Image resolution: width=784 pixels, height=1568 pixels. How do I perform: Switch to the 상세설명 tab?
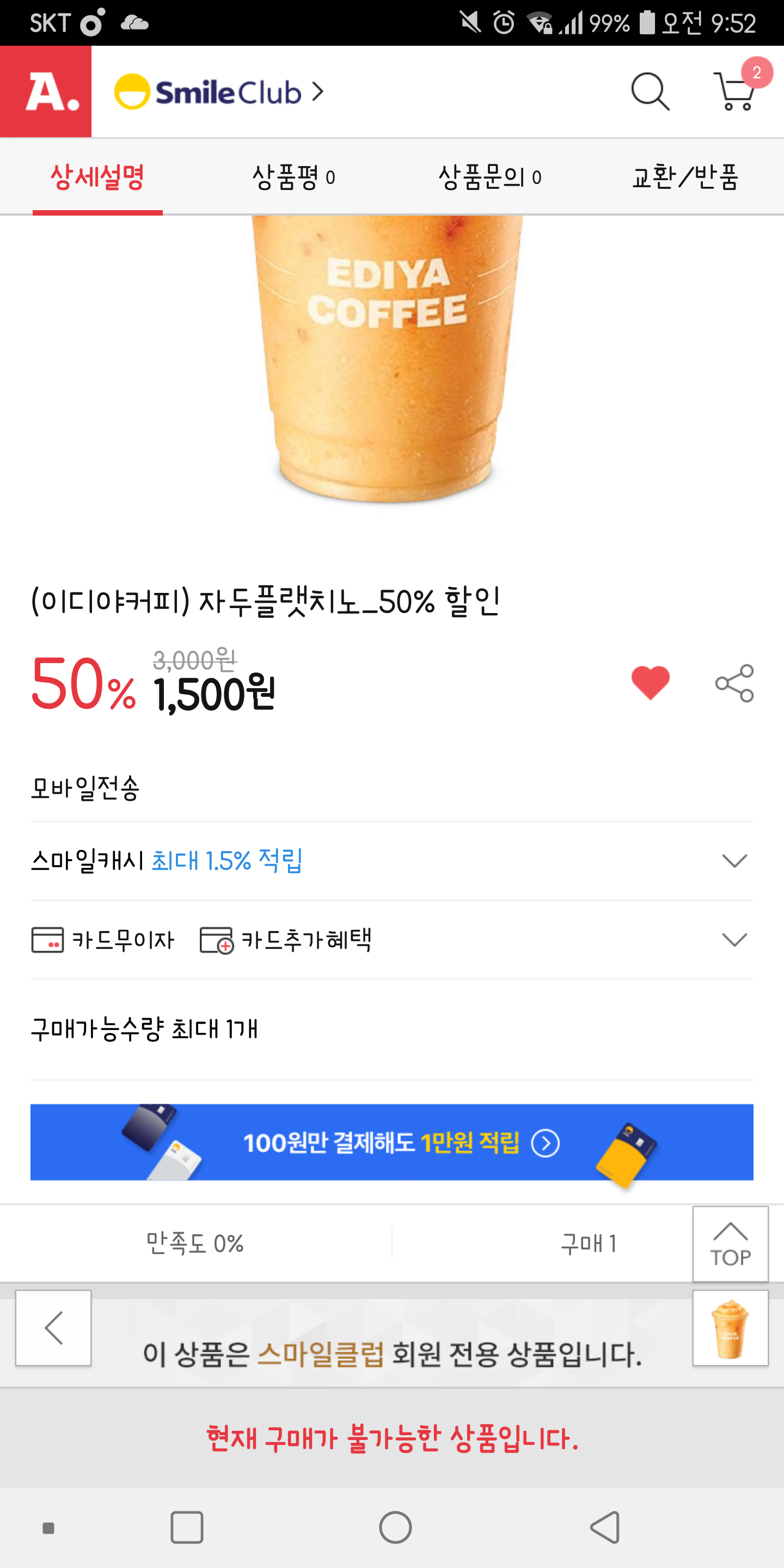coord(97,177)
